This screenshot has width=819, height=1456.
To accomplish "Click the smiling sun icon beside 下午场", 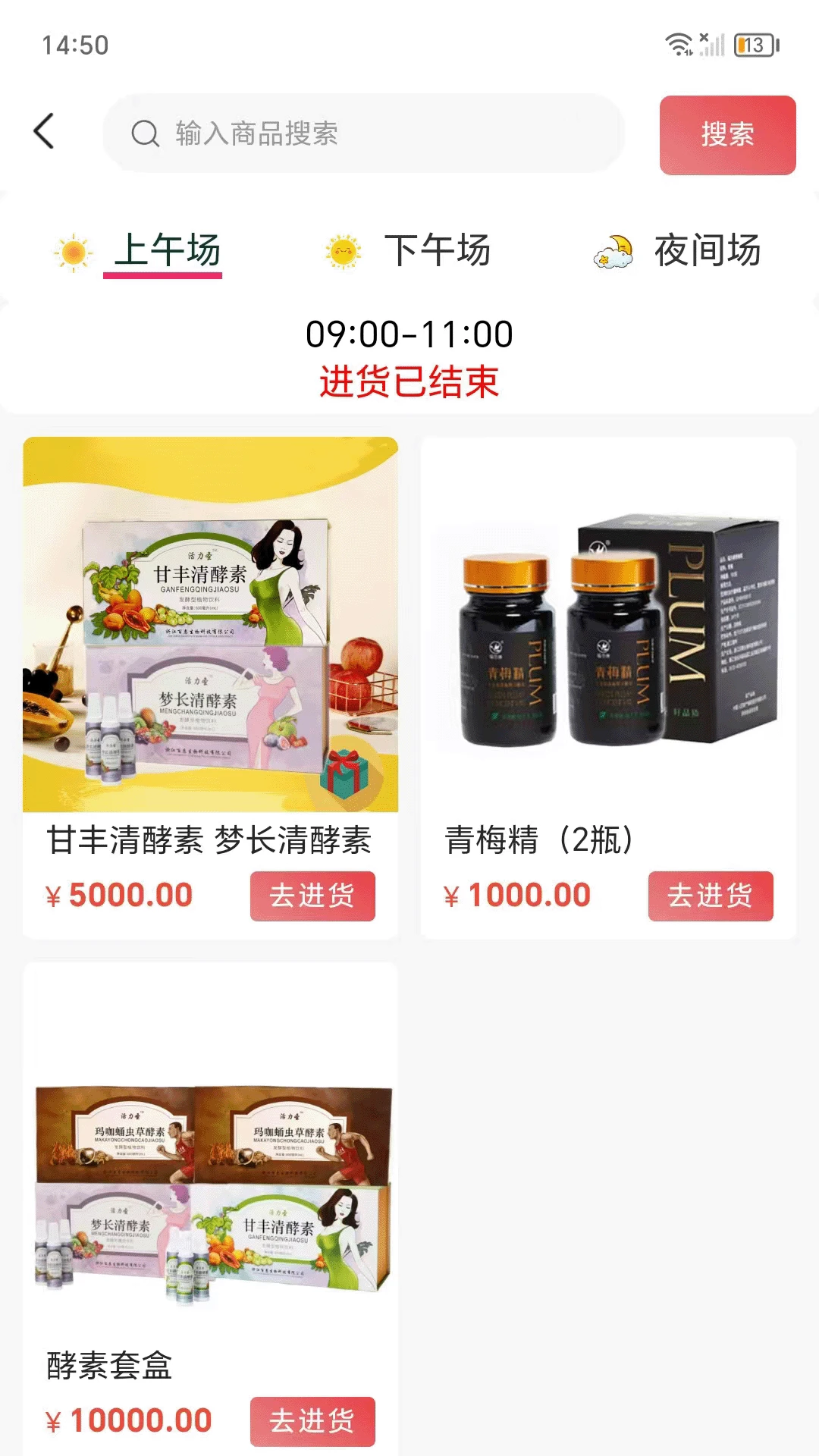I will pos(343,251).
